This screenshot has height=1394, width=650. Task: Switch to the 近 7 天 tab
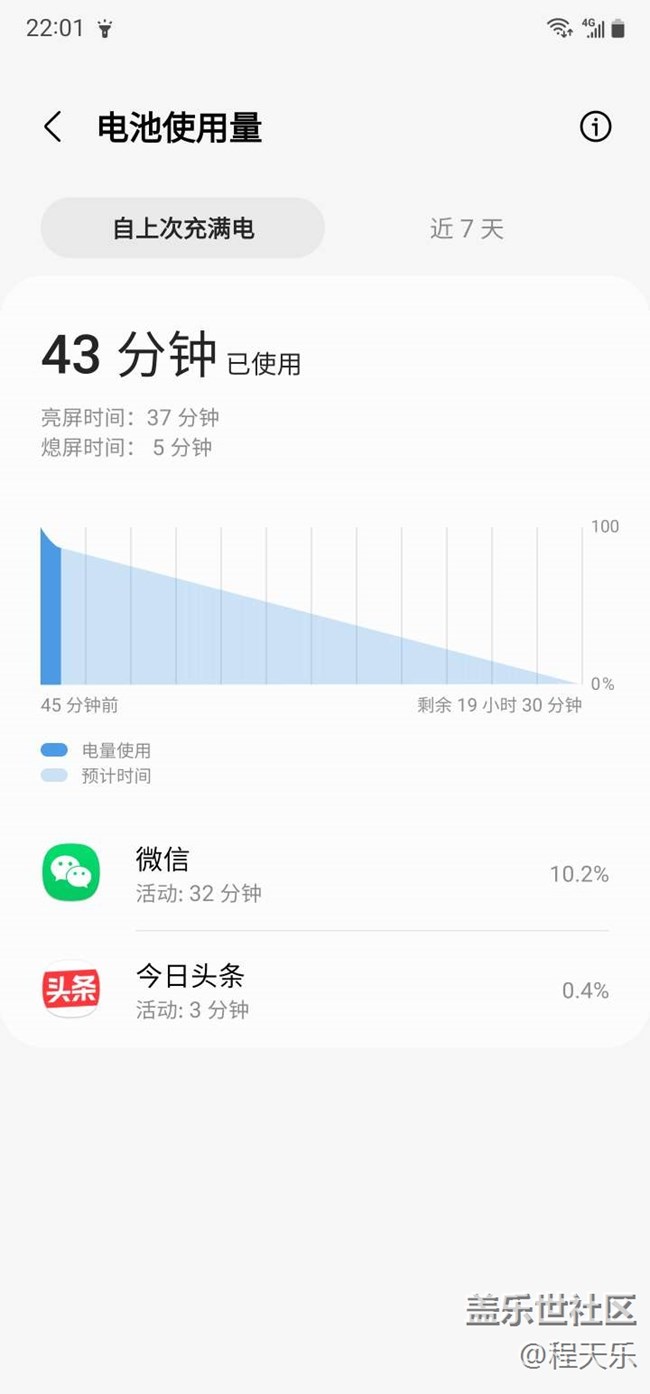click(x=466, y=228)
